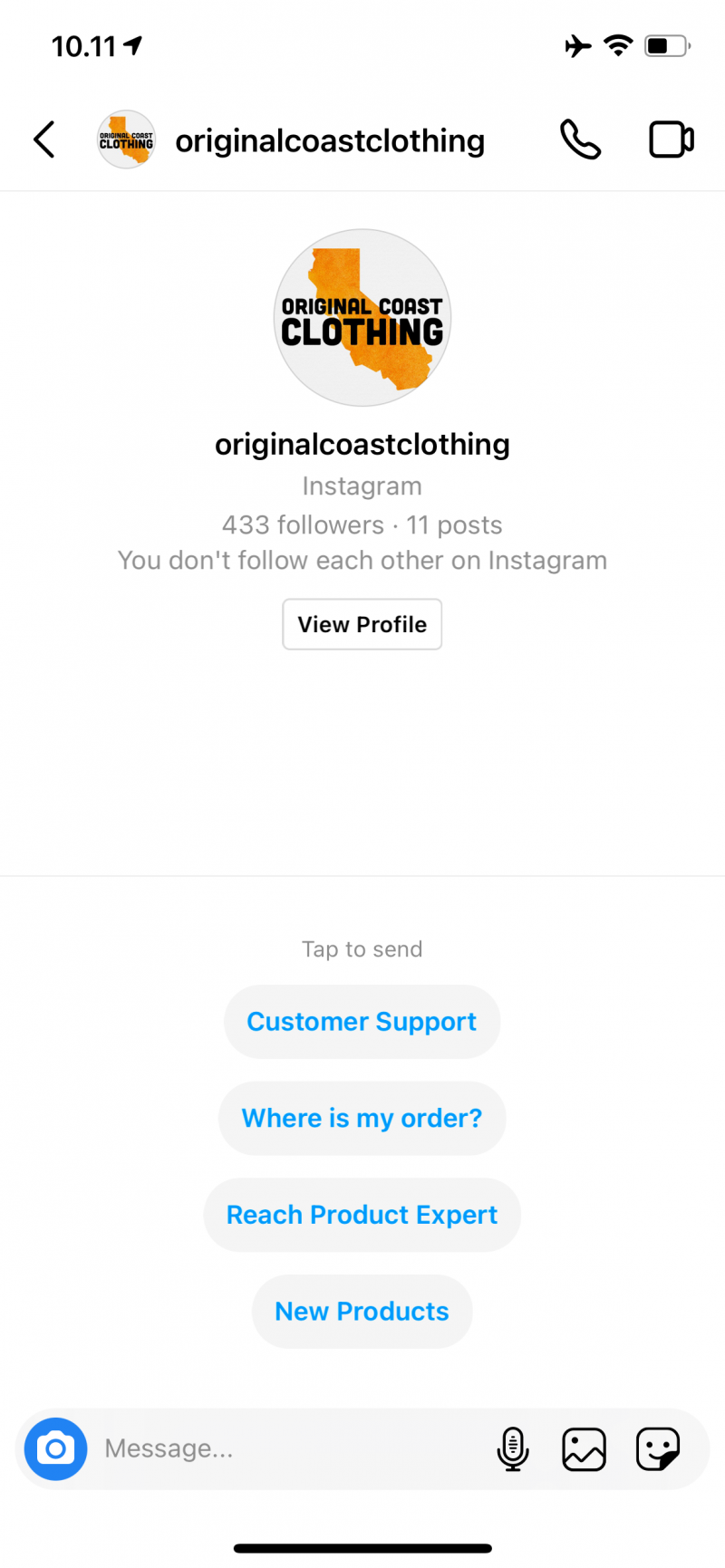Tap the large Original Coast Clothing avatar
725x1568 pixels.
click(x=362, y=316)
